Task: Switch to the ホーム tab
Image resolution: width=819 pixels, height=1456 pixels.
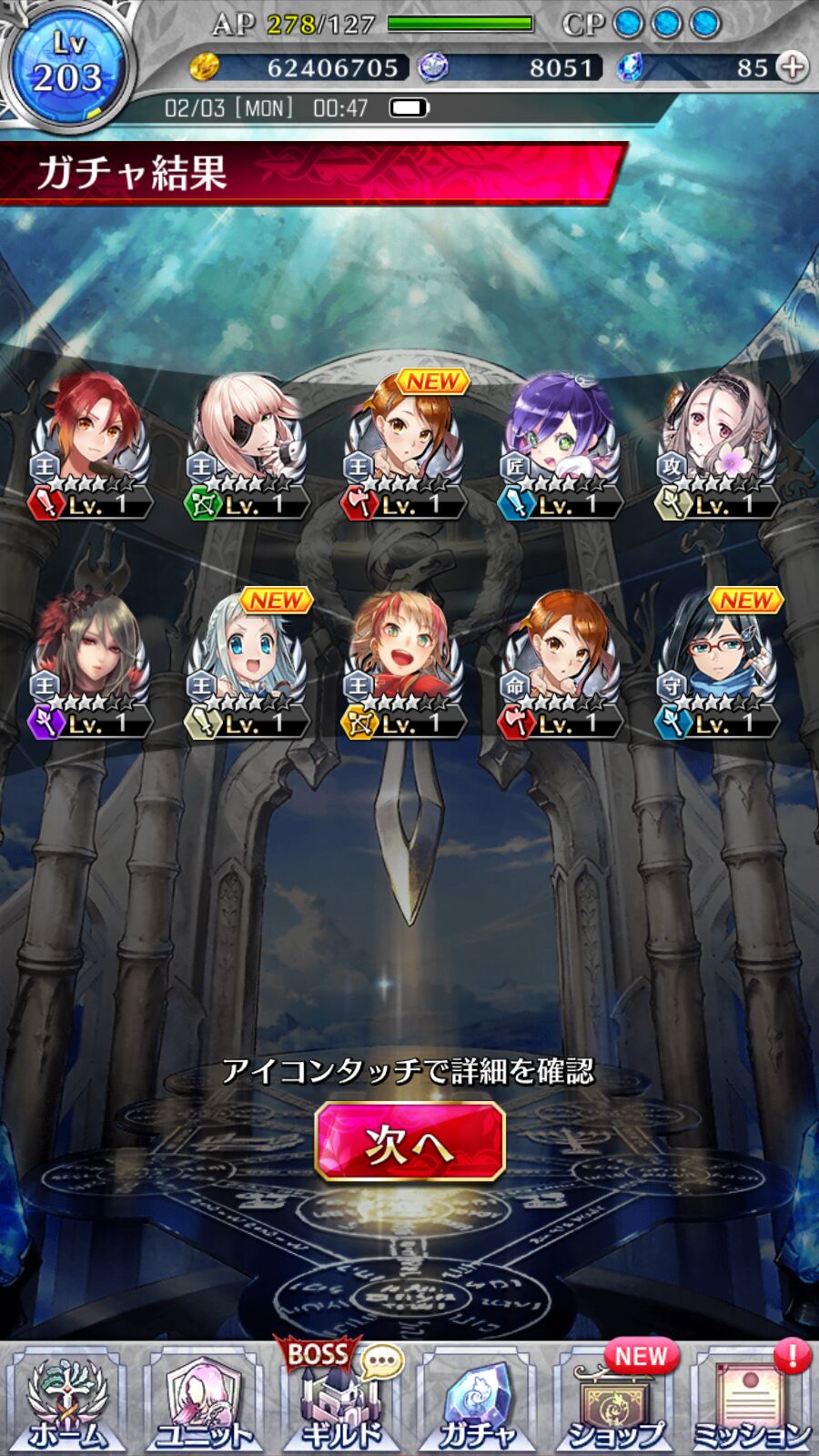Action: (68, 1401)
